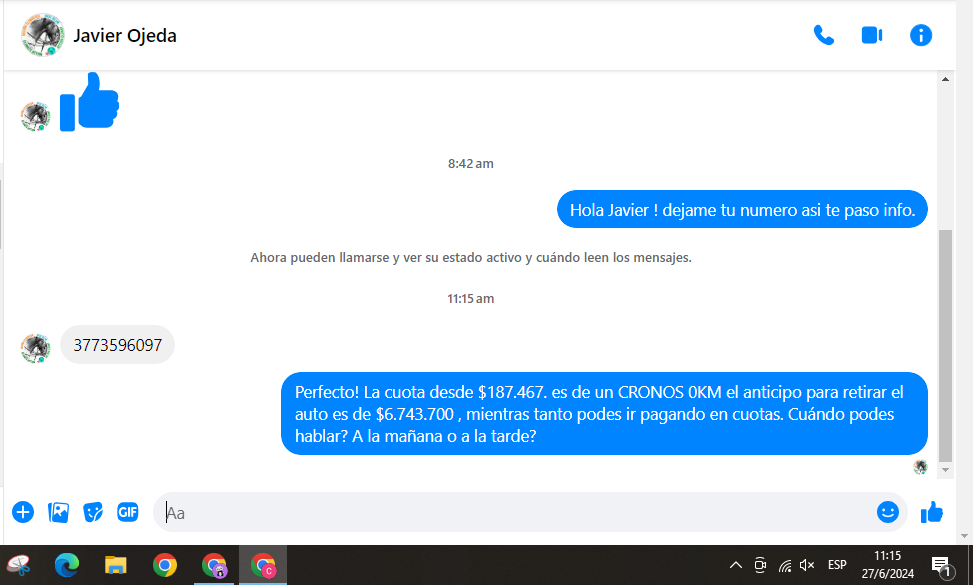This screenshot has height=585, width=973.
Task: Open the Windows notification center
Action: coord(940,566)
